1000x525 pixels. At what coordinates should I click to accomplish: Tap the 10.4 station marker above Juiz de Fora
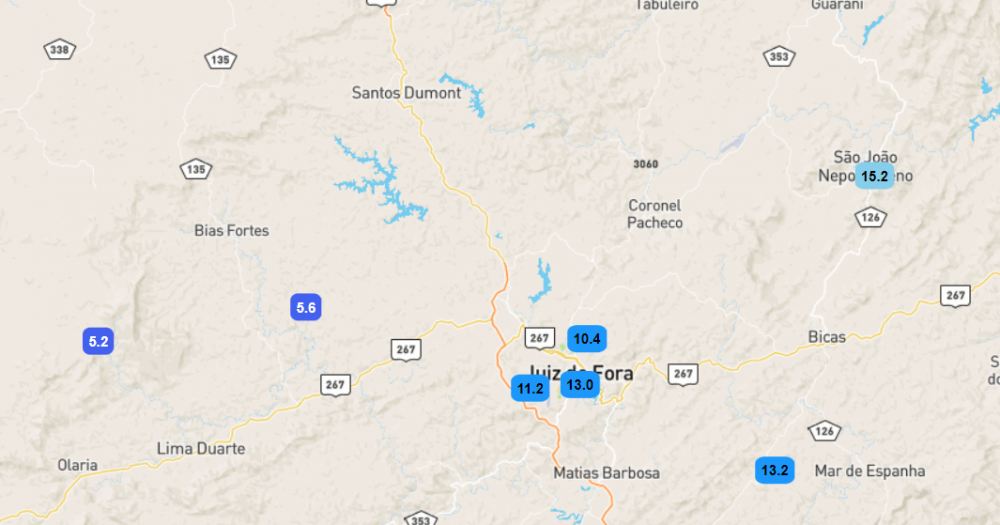(587, 339)
